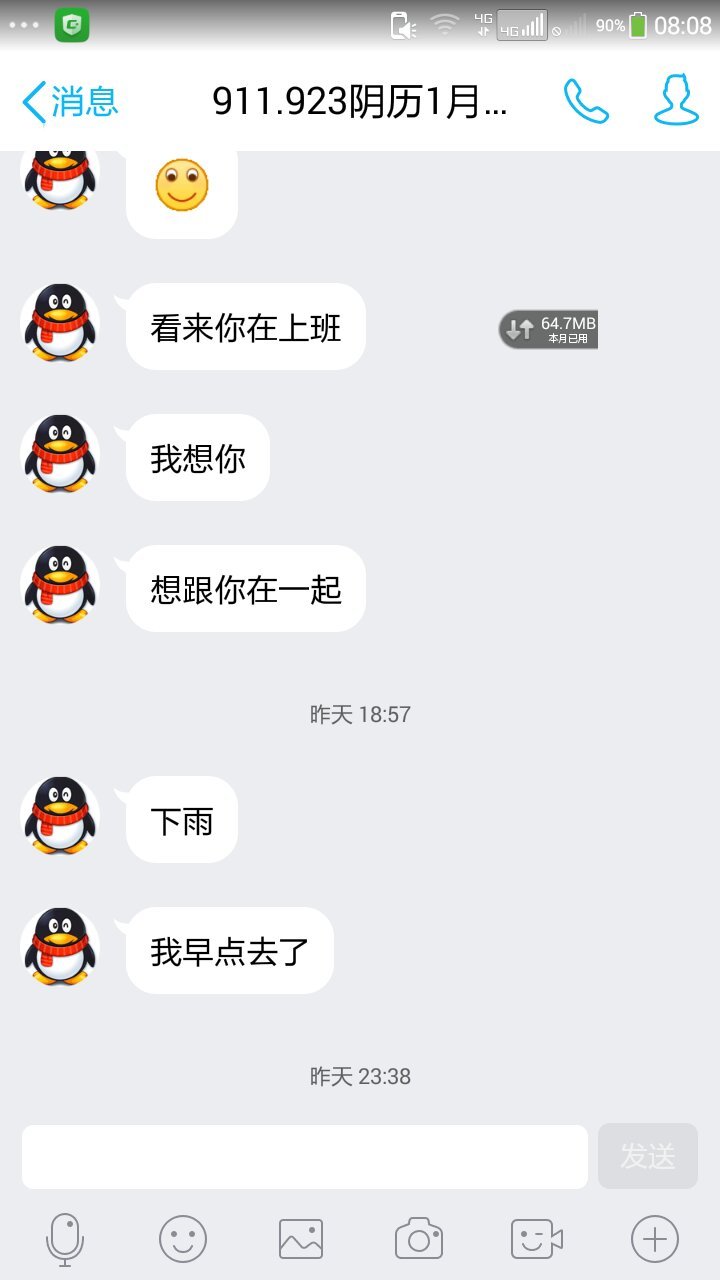
Task: Tap the message input field
Action: pyautogui.click(x=304, y=1157)
